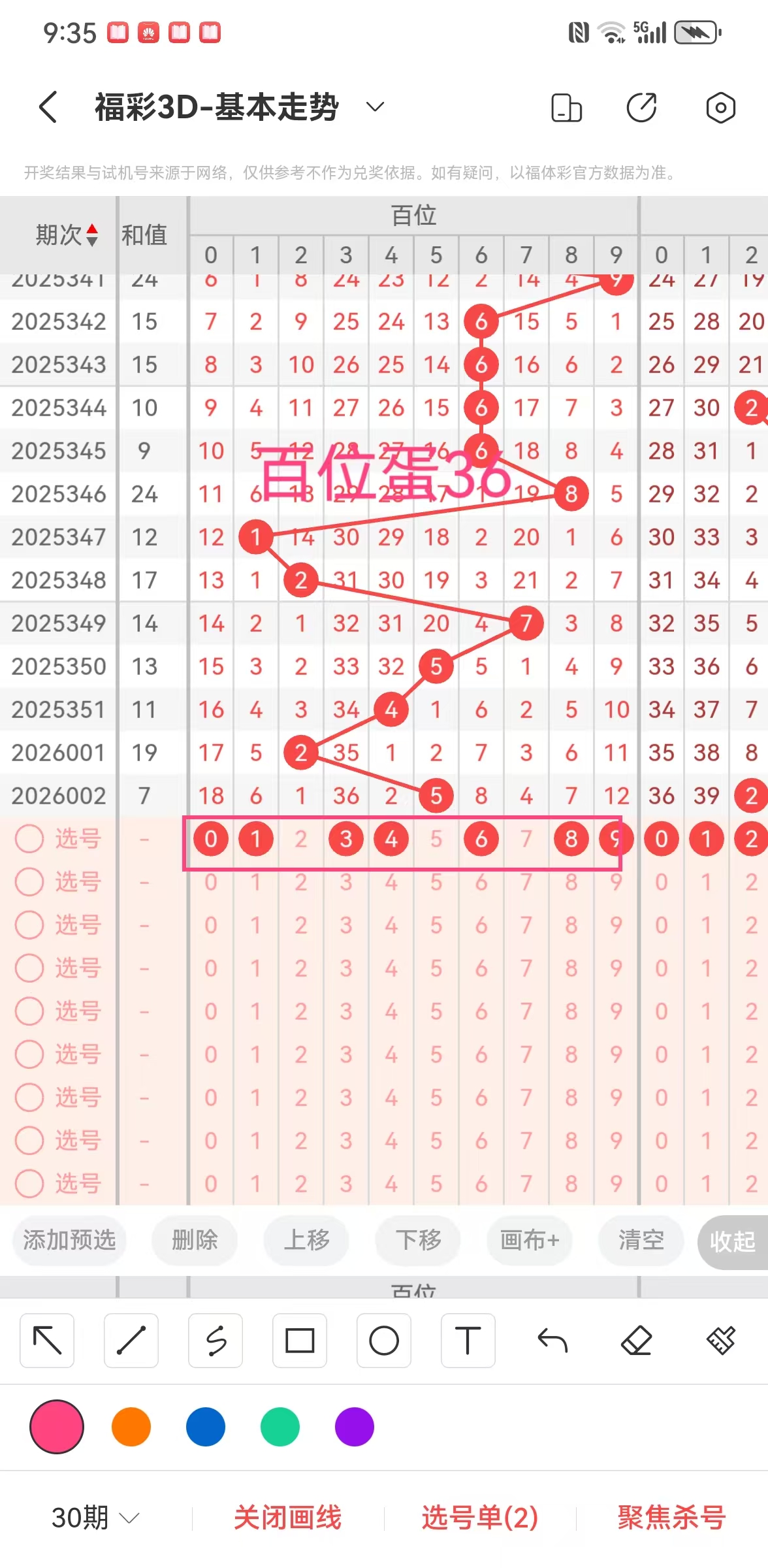Image resolution: width=768 pixels, height=1568 pixels.
Task: Move selection up with 上移
Action: pyautogui.click(x=306, y=1239)
